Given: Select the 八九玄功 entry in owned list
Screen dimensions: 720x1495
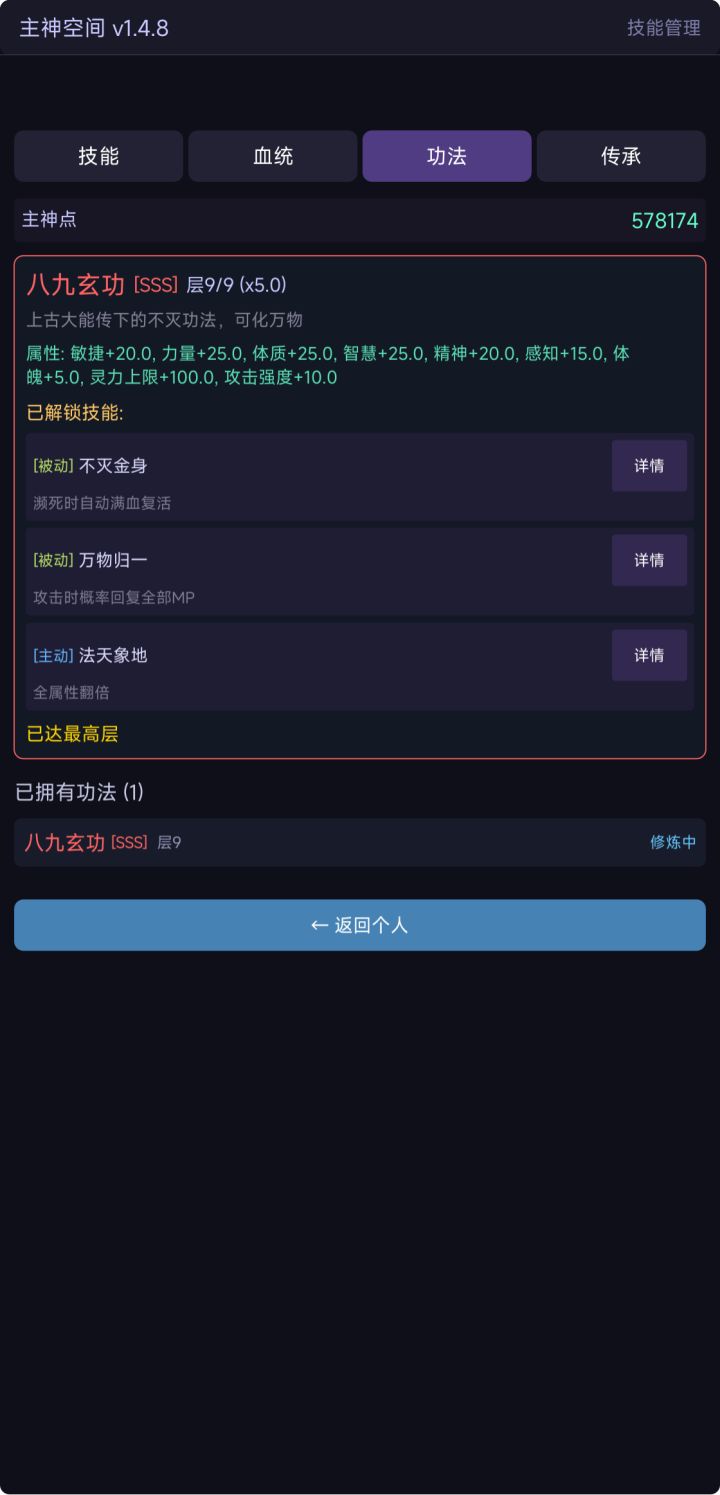Looking at the screenshot, I should (359, 842).
